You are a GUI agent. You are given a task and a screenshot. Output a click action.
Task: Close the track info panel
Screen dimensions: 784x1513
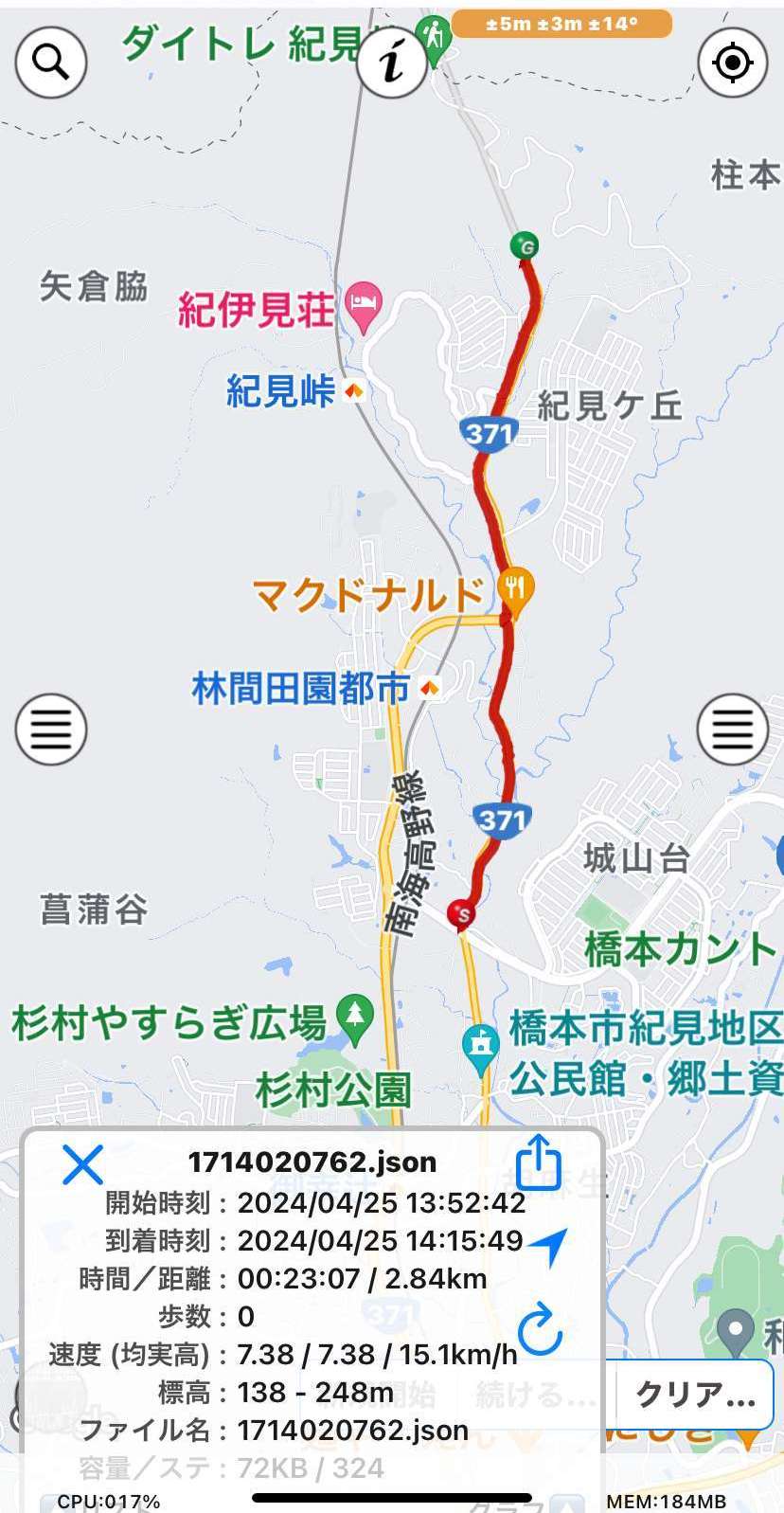coord(82,1164)
